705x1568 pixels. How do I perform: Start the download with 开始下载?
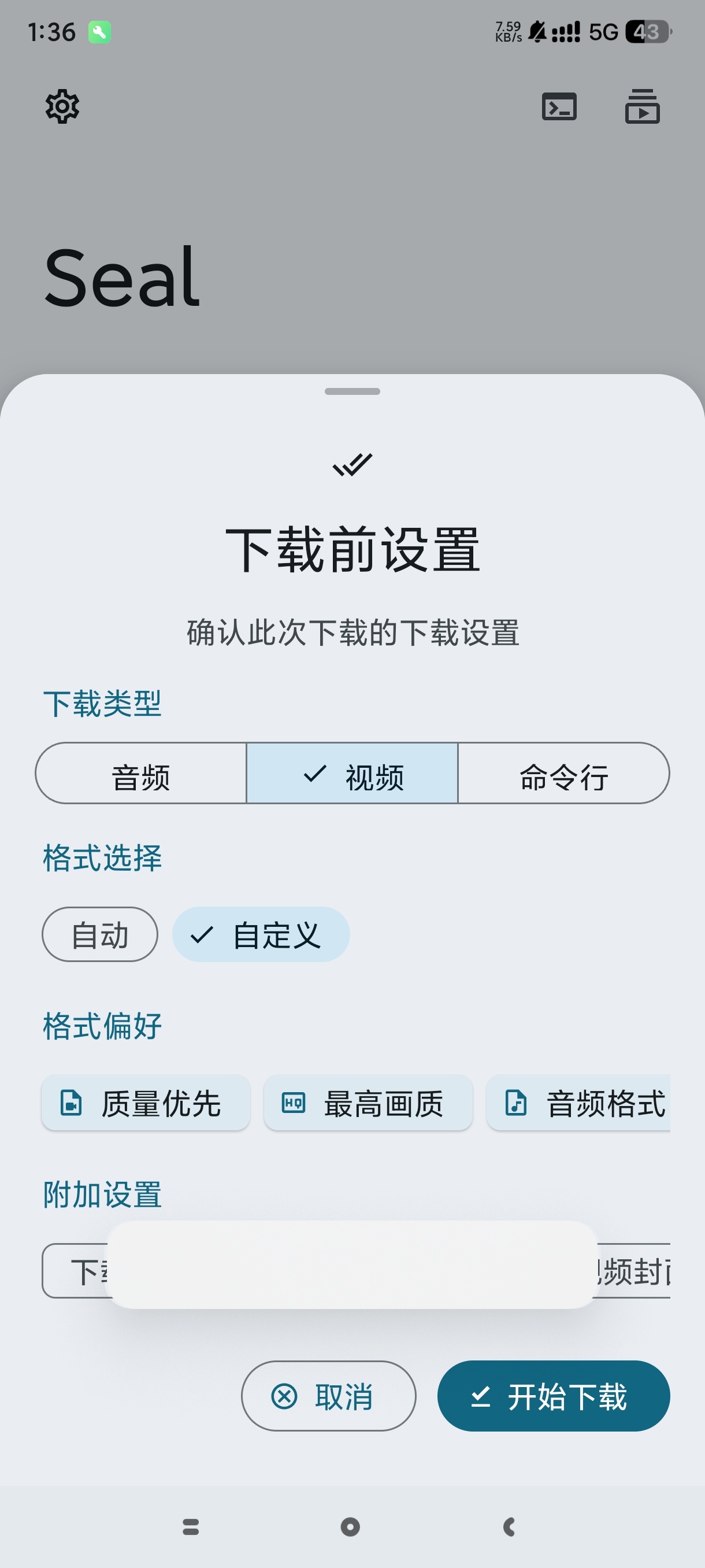[553, 1396]
